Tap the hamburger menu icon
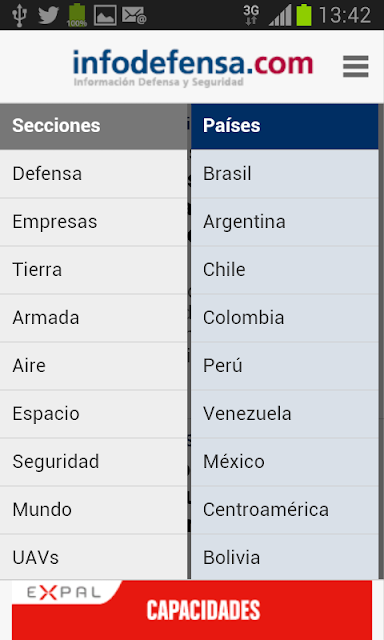 click(355, 66)
